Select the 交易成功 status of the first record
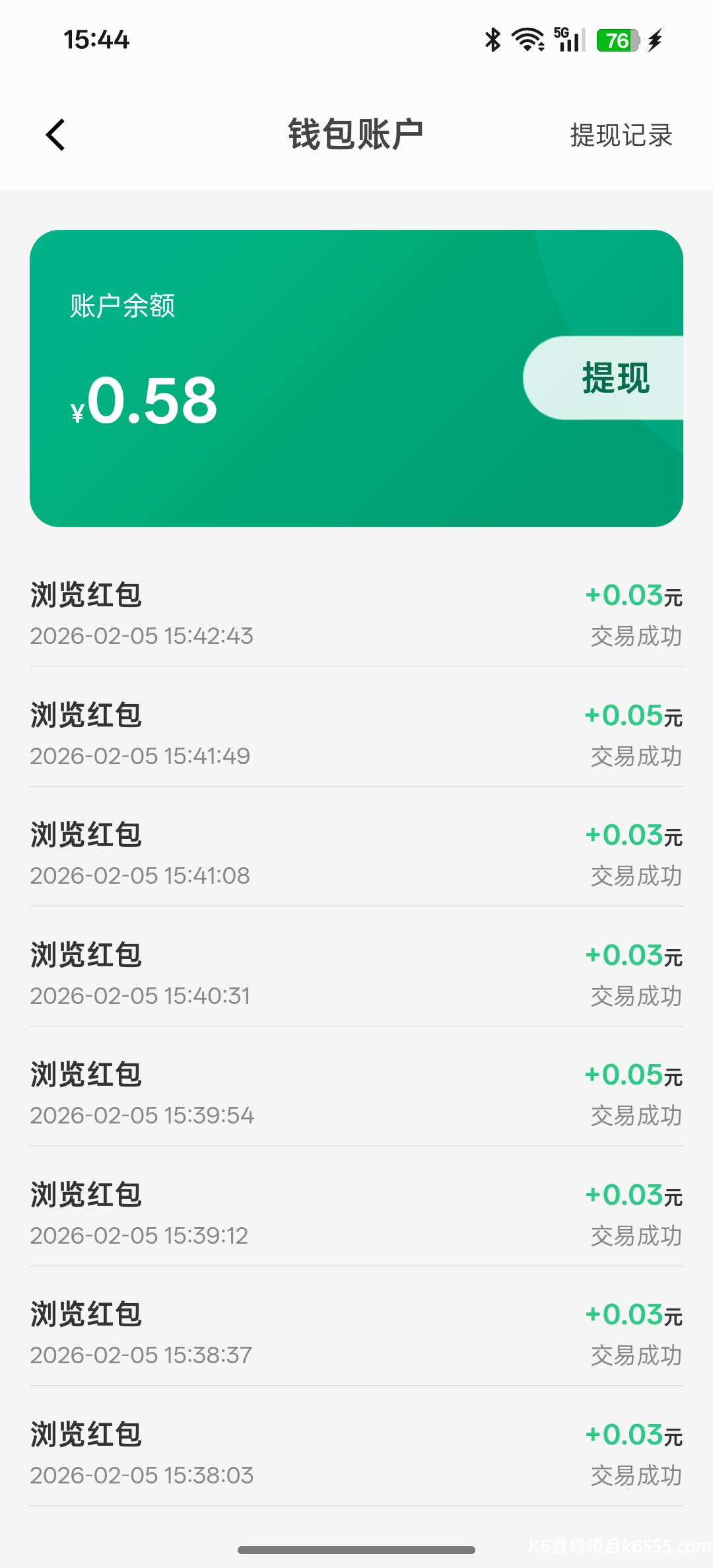This screenshot has width=713, height=1568. click(x=635, y=636)
